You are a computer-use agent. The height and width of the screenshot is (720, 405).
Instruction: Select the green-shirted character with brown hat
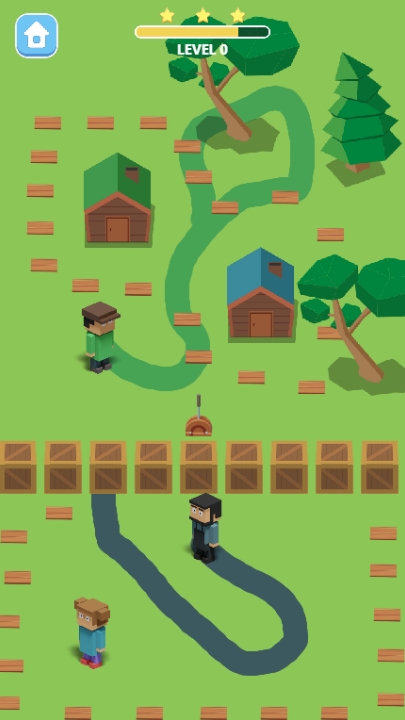(101, 337)
